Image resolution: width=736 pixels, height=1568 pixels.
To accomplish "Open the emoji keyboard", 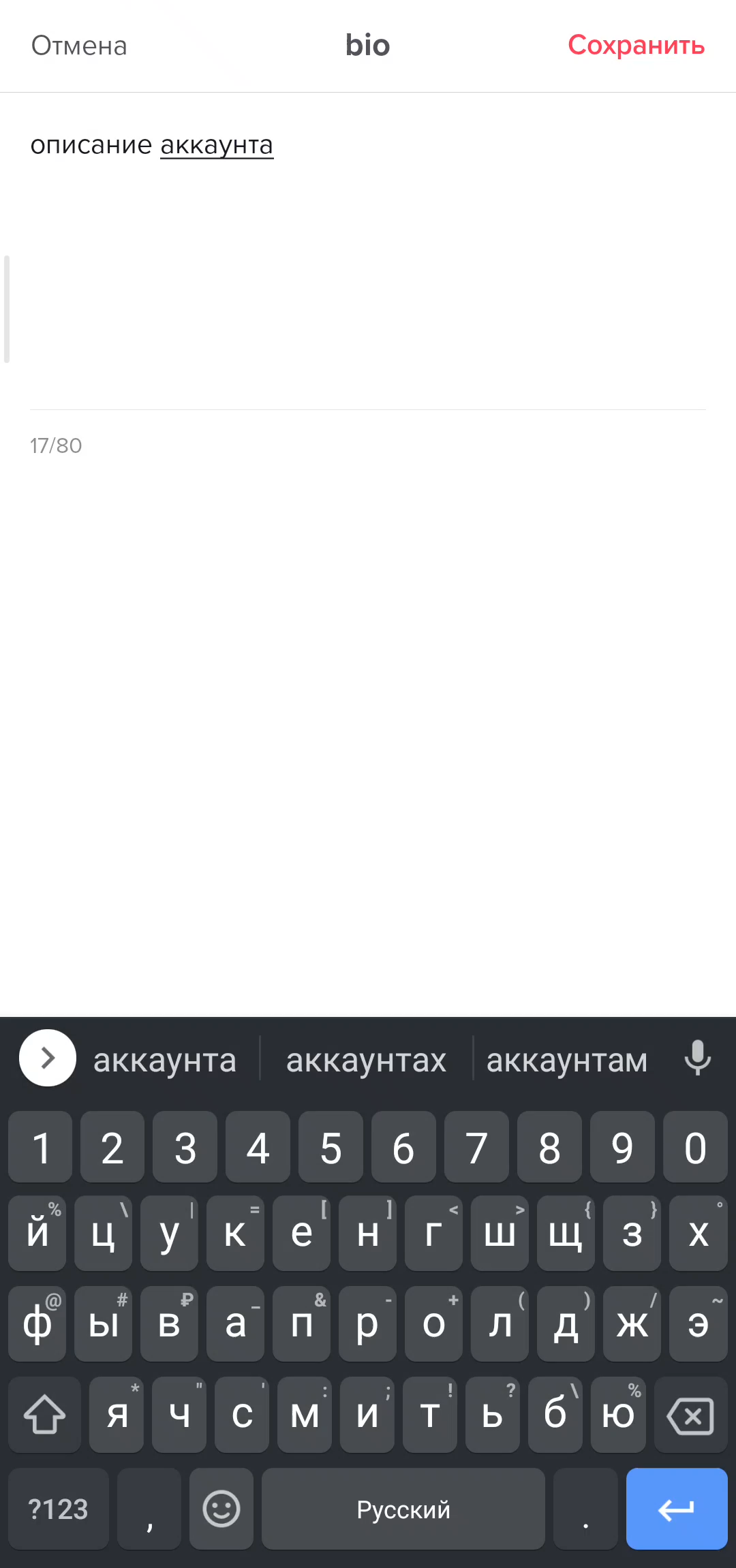I will point(221,1509).
